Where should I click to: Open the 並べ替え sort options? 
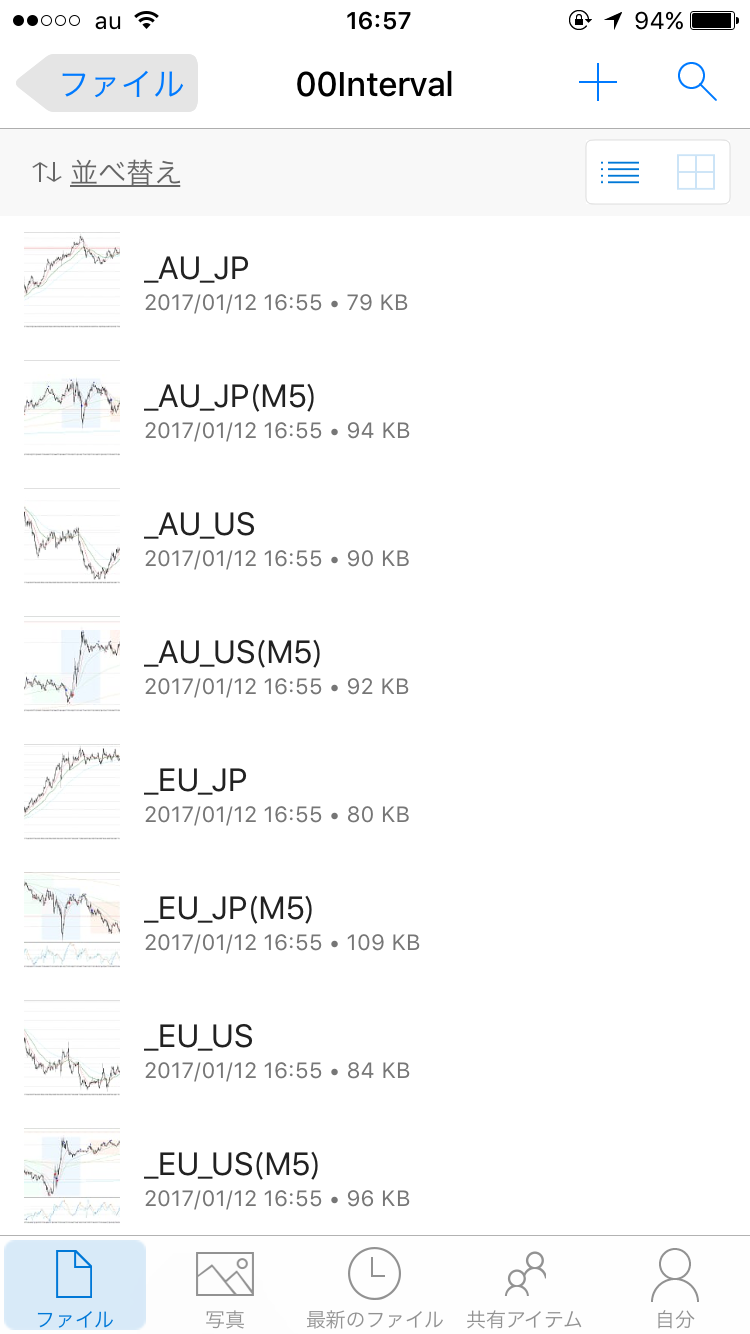click(x=108, y=173)
